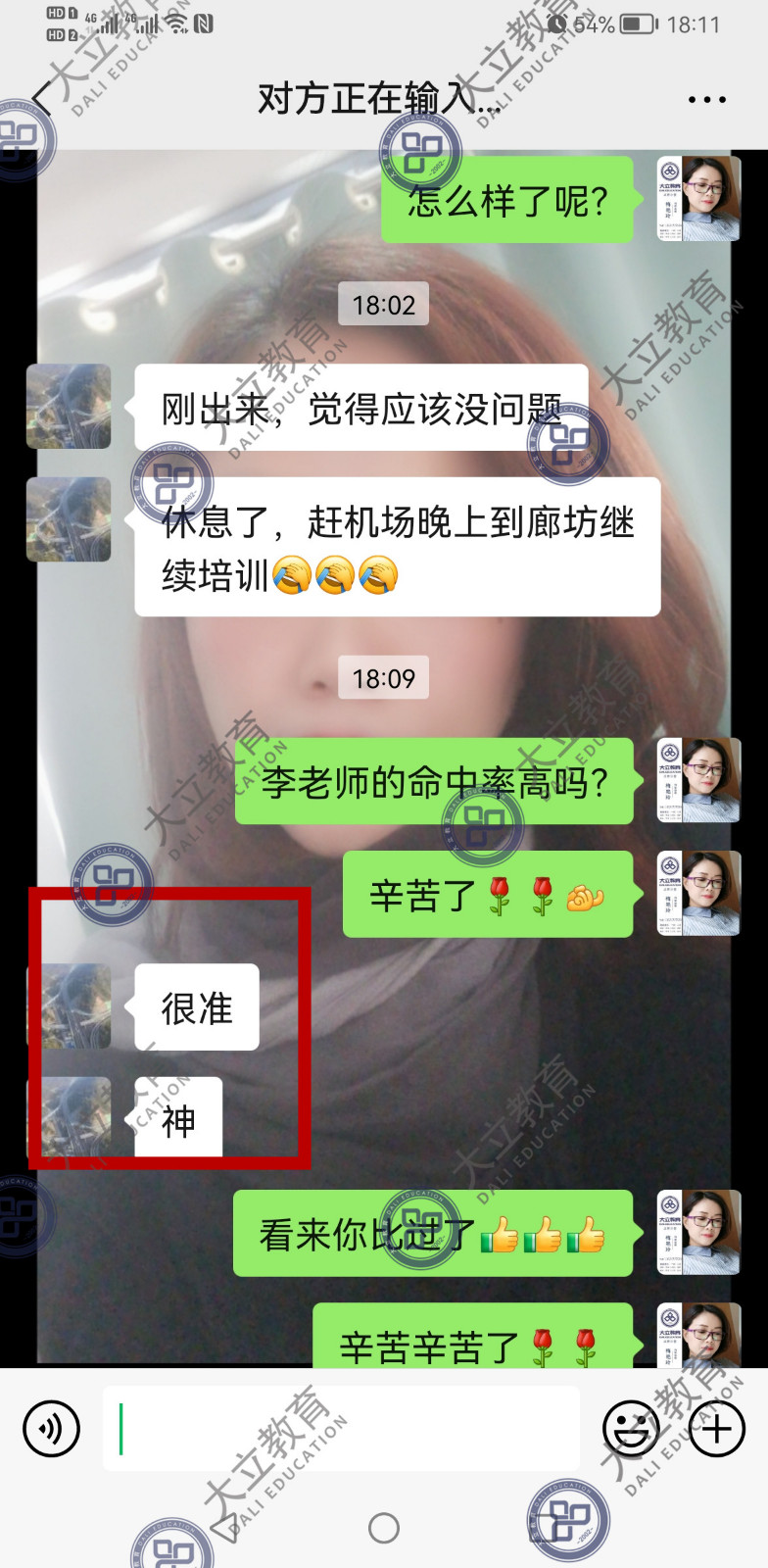Open the emoji sticker panel
Viewport: 768px width, 1568px height.
pos(630,1429)
